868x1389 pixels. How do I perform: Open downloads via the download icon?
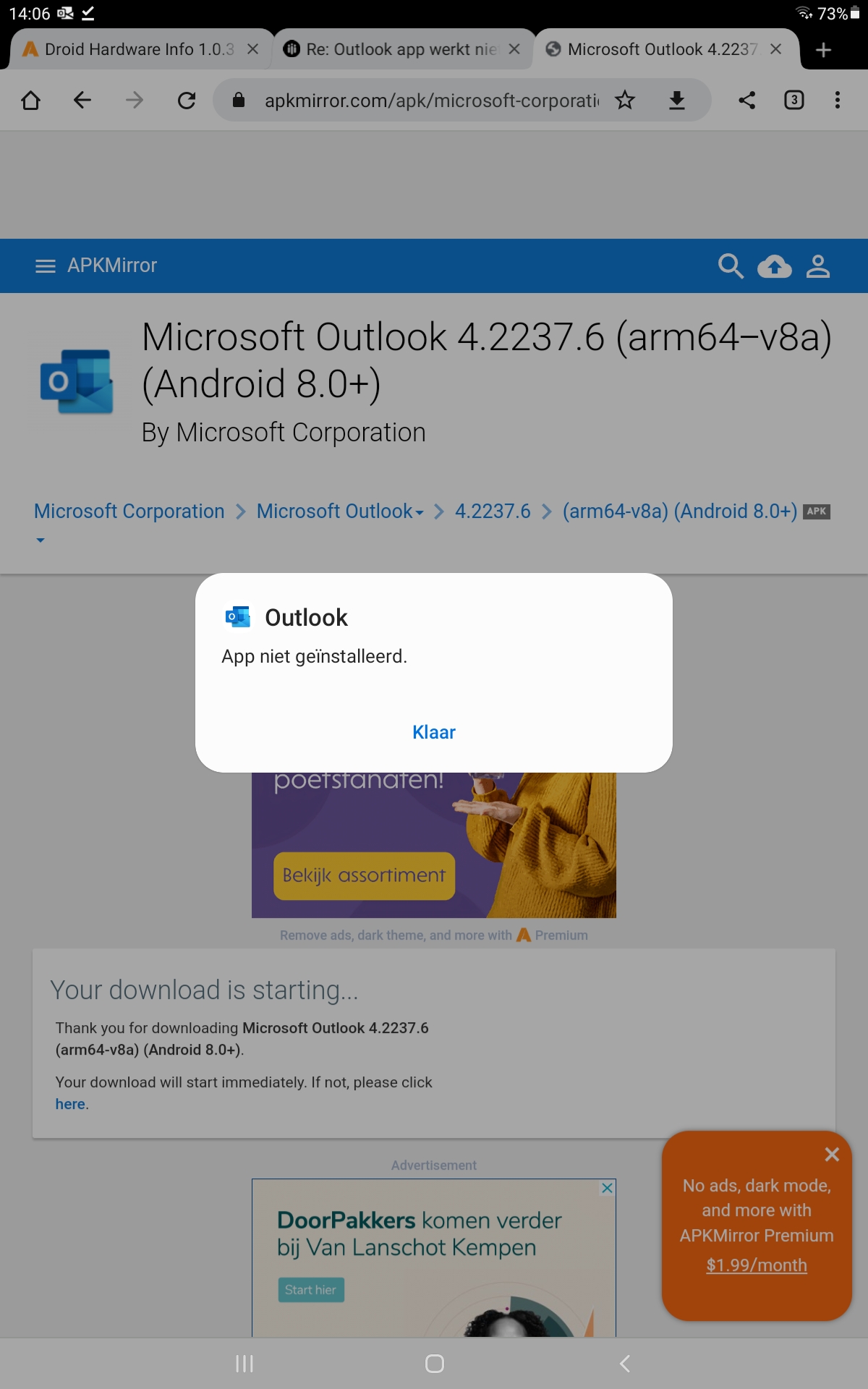[676, 100]
